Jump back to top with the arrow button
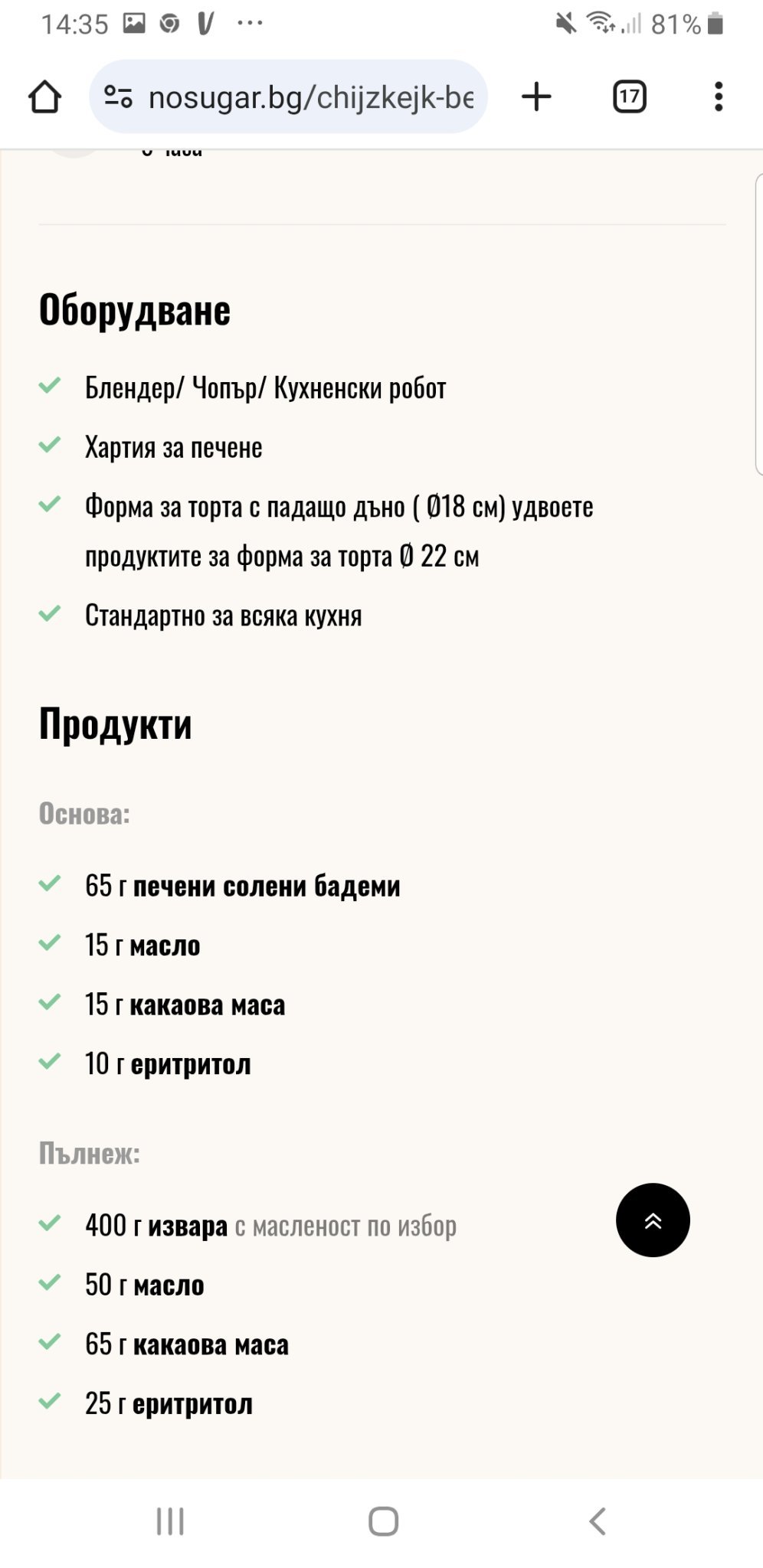763x1568 pixels. pyautogui.click(x=653, y=1220)
